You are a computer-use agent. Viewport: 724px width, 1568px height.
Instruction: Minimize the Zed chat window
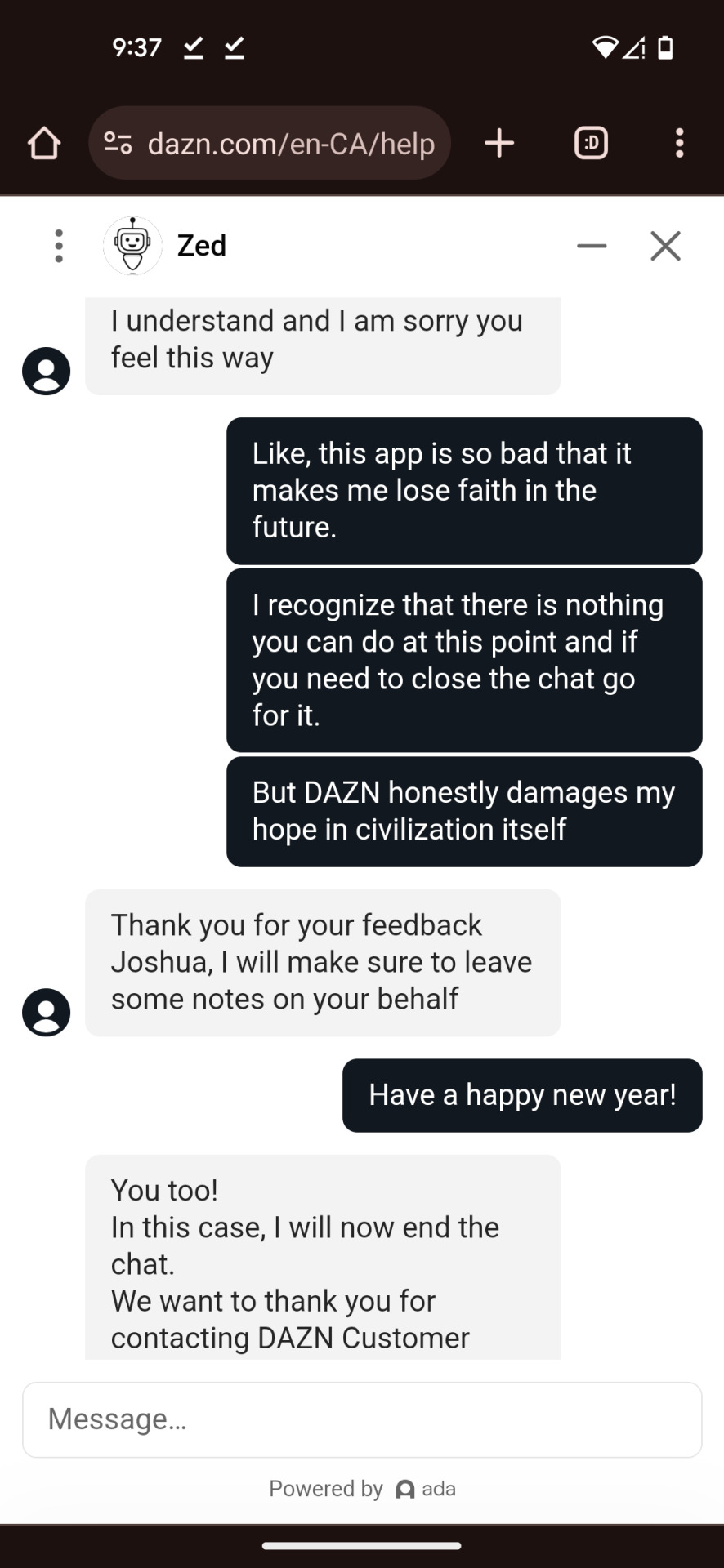tap(592, 246)
